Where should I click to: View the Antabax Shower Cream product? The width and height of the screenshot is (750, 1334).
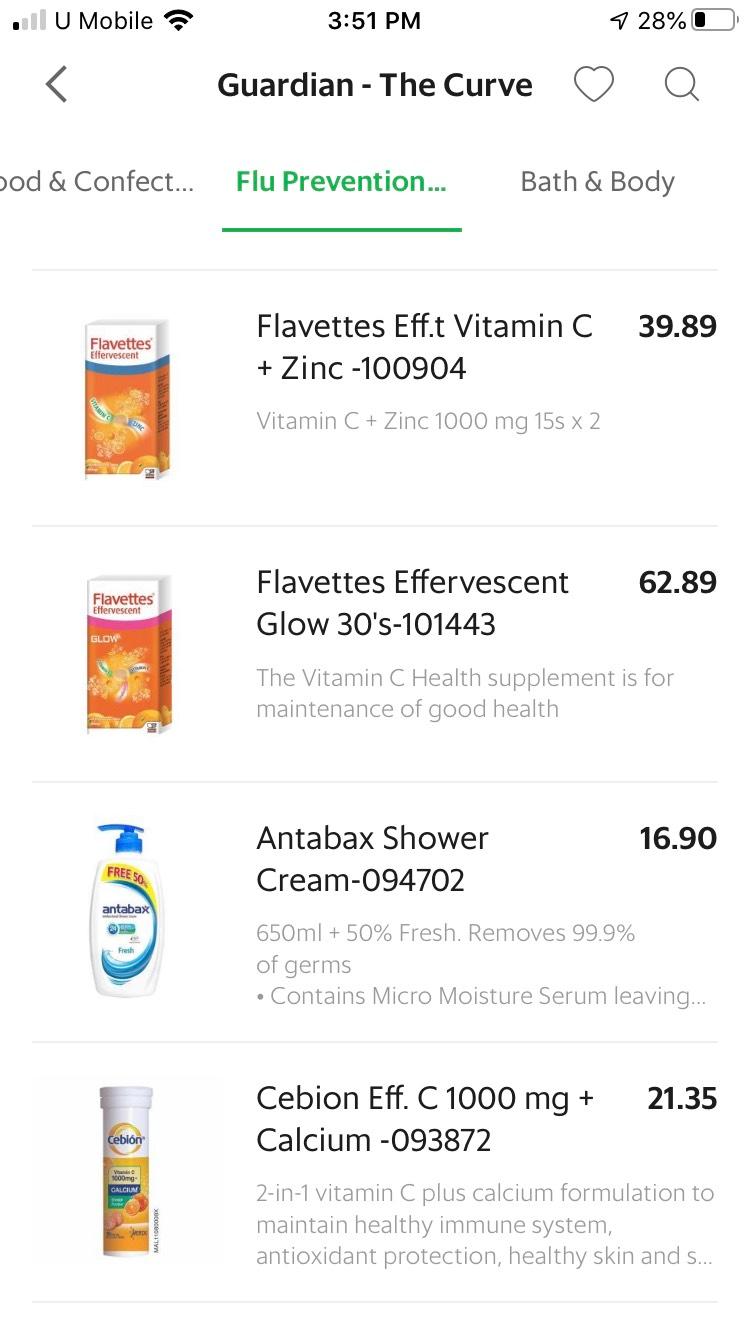pyautogui.click(x=375, y=912)
